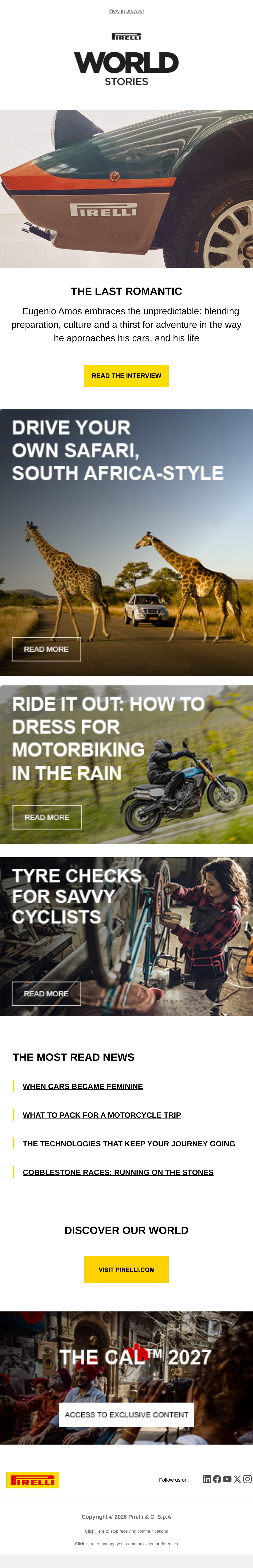Click Here to stop receiving communications

click(x=94, y=1531)
